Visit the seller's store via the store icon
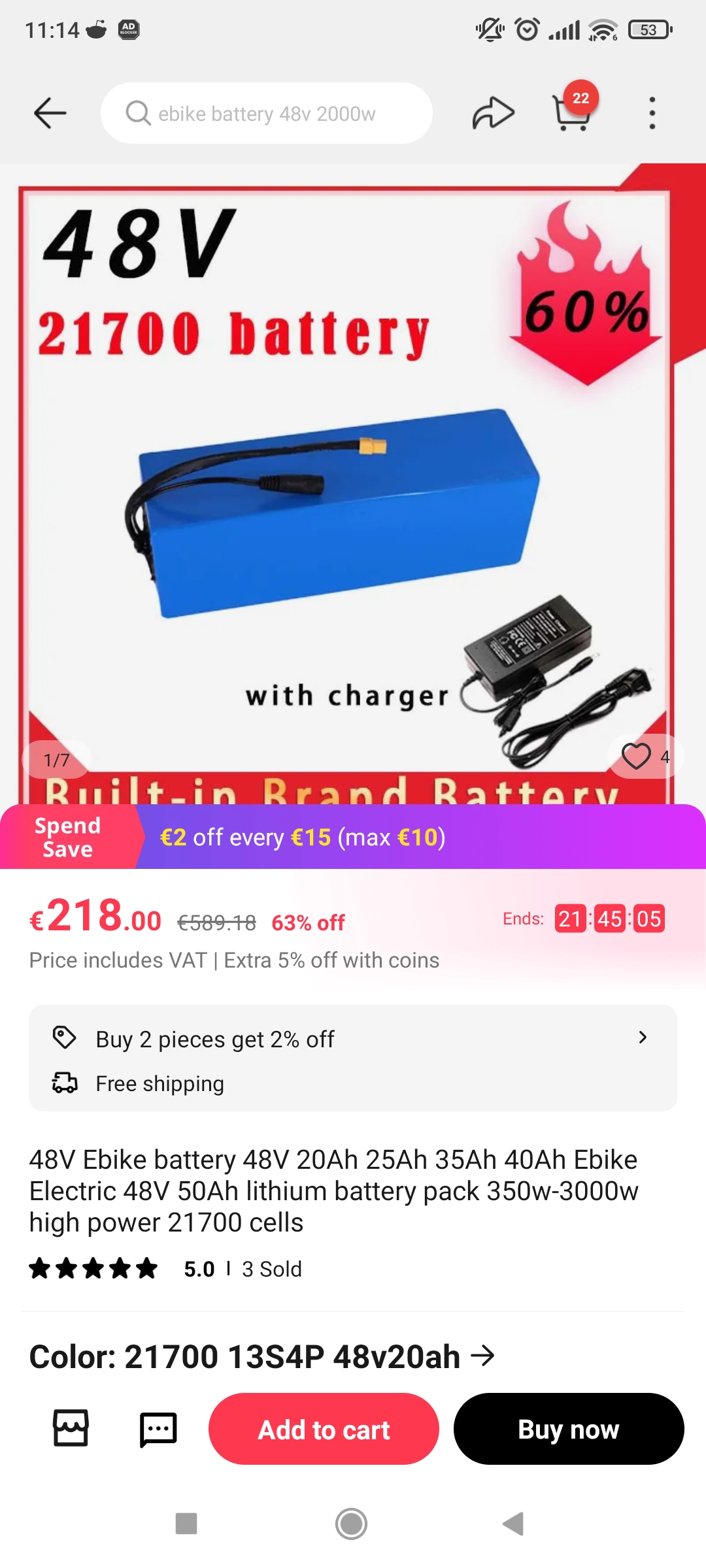The height and width of the screenshot is (1568, 706). [x=71, y=1428]
